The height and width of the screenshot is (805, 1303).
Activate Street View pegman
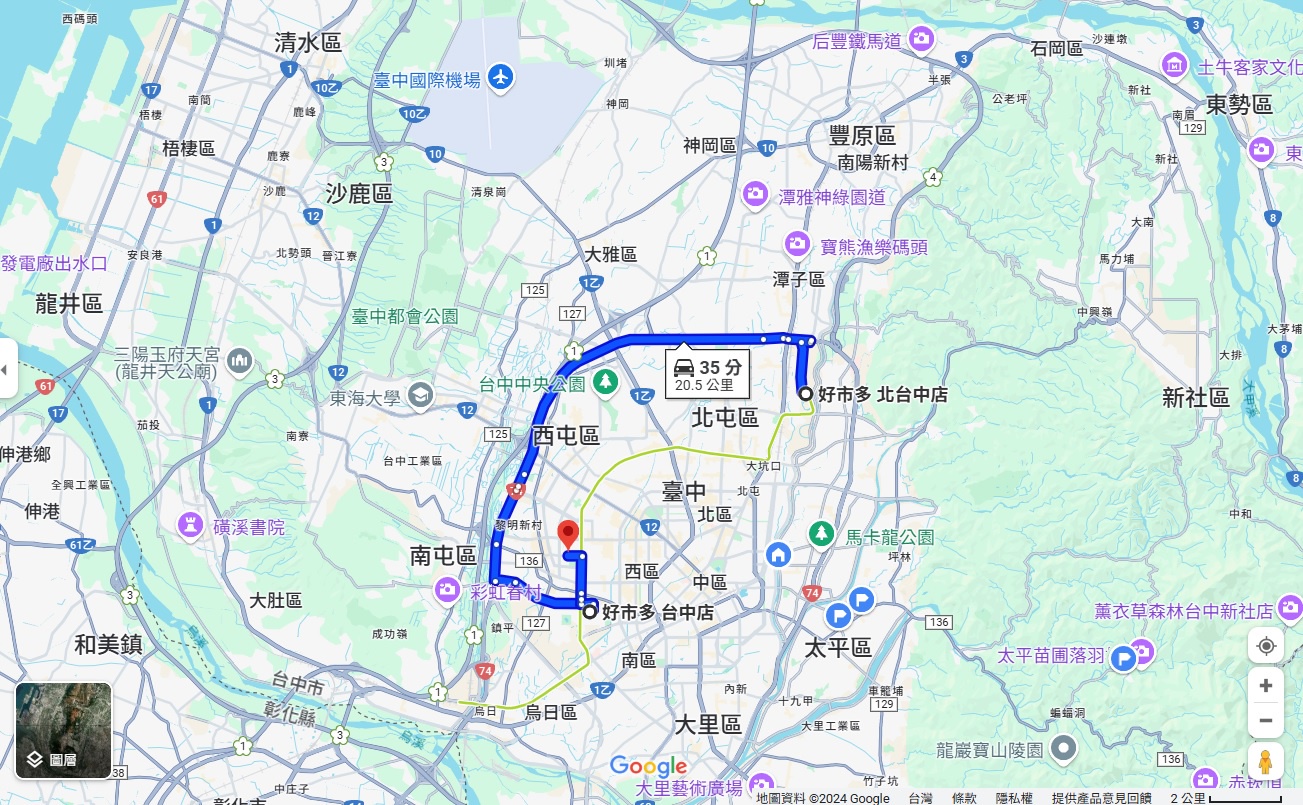[x=1266, y=761]
